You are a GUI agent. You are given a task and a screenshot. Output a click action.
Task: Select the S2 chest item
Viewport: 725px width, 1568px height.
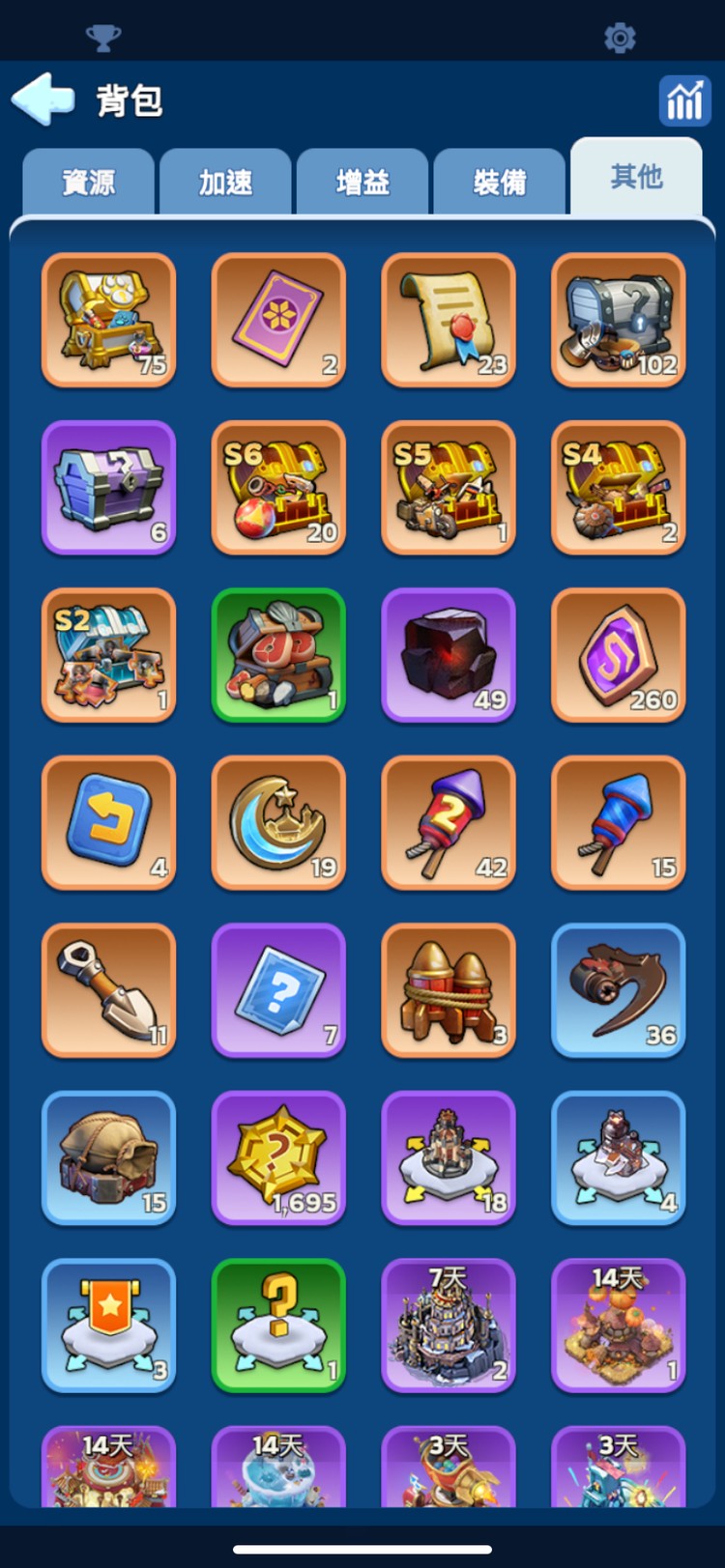(x=108, y=655)
